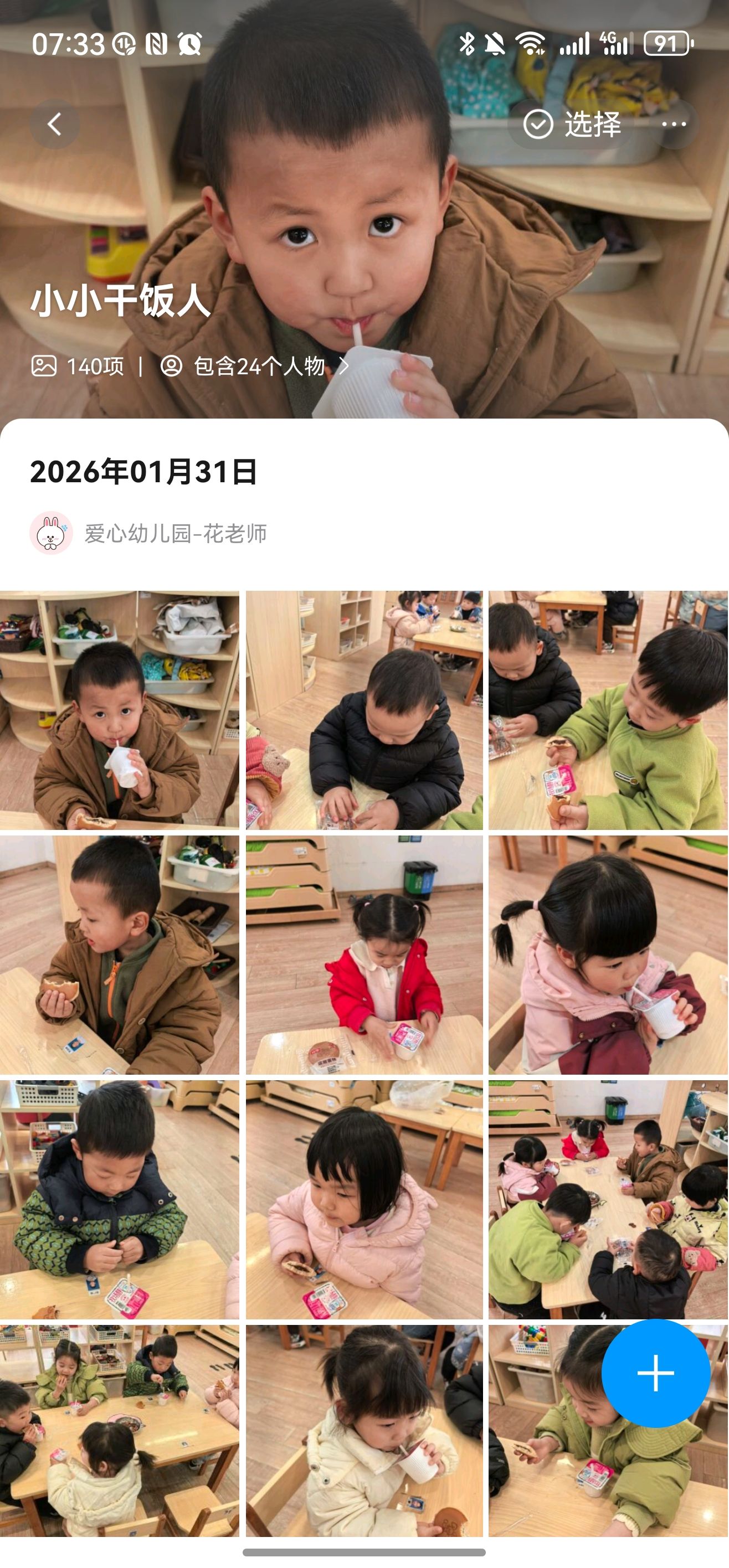
Task: Tap the 选择 button to select photos
Action: [x=571, y=124]
